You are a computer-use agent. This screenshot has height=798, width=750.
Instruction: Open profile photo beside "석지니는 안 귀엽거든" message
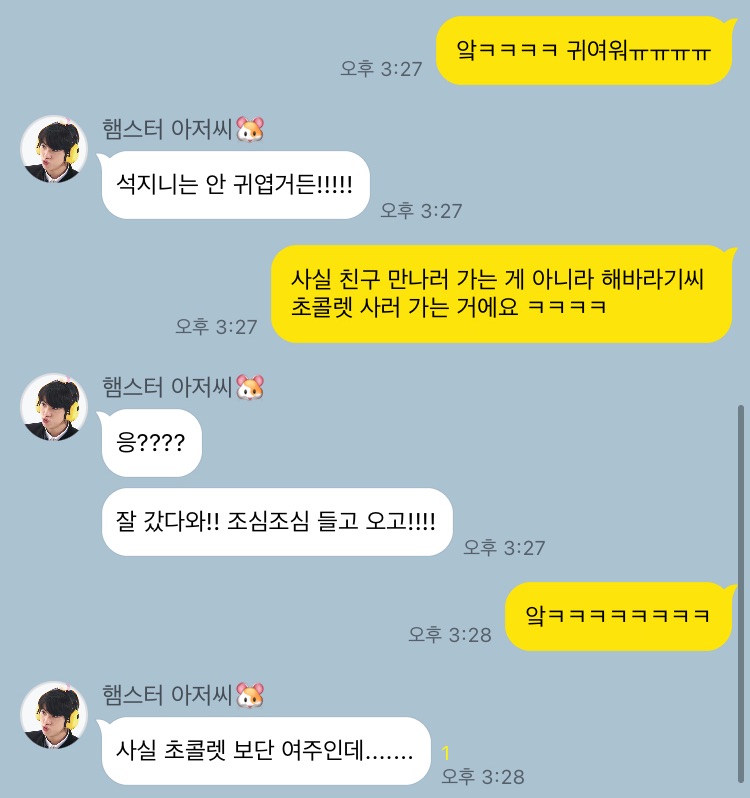[x=54, y=149]
